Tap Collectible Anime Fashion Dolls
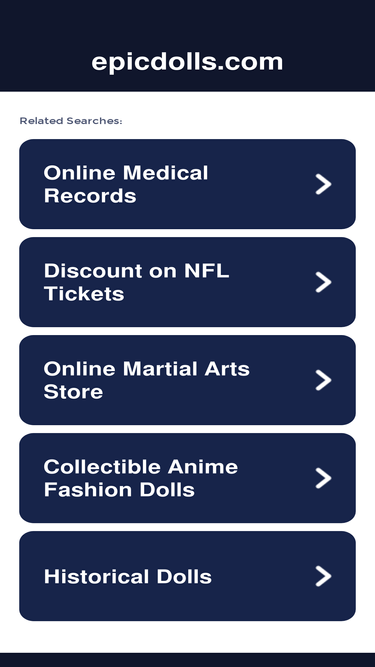Viewport: 375px width, 667px height. [x=188, y=478]
